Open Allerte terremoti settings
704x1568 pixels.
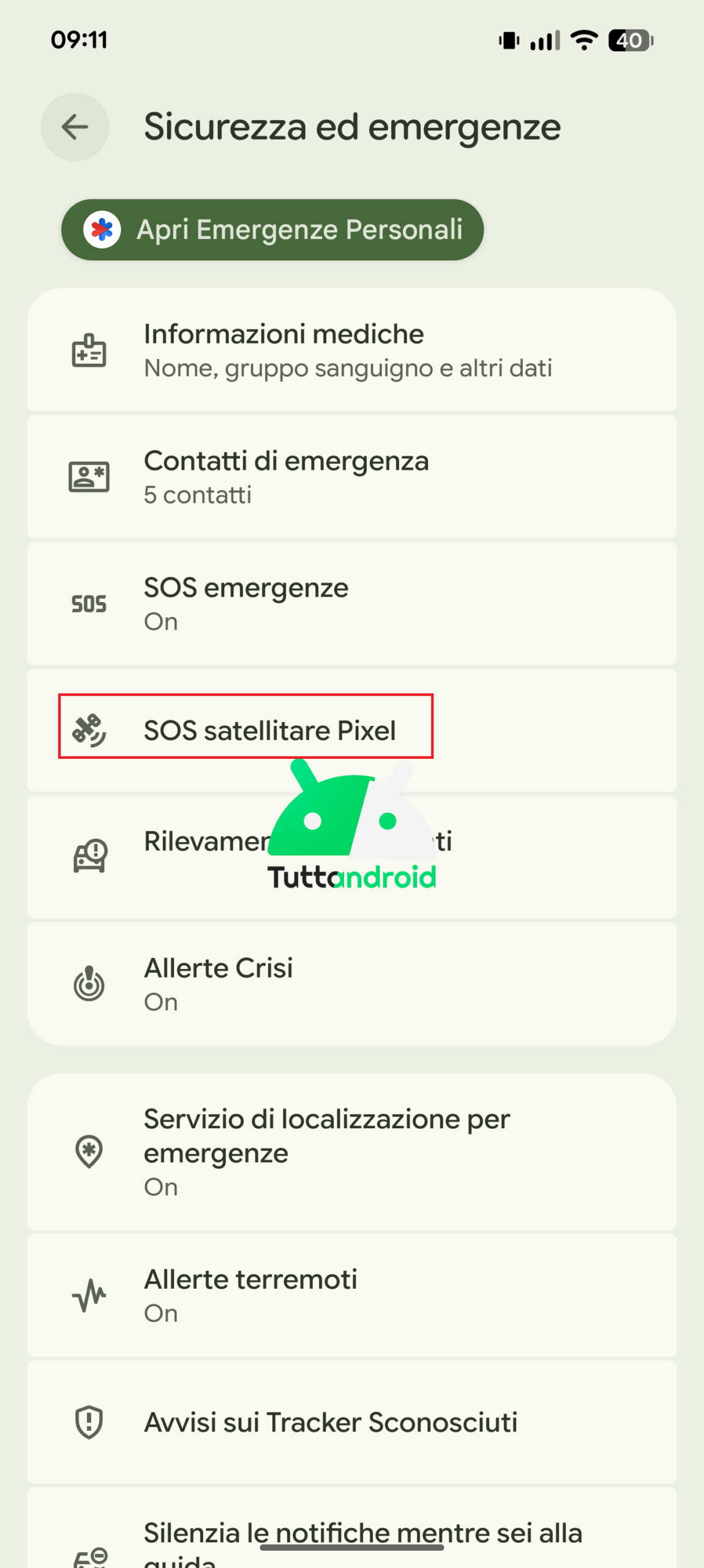351,1295
